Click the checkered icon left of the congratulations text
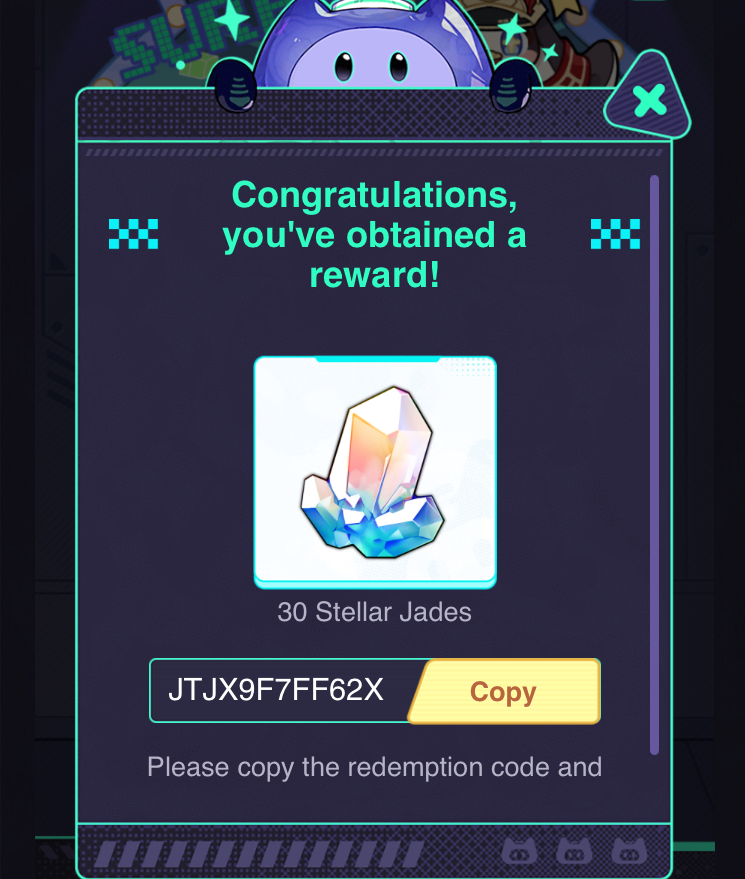 [x=133, y=234]
